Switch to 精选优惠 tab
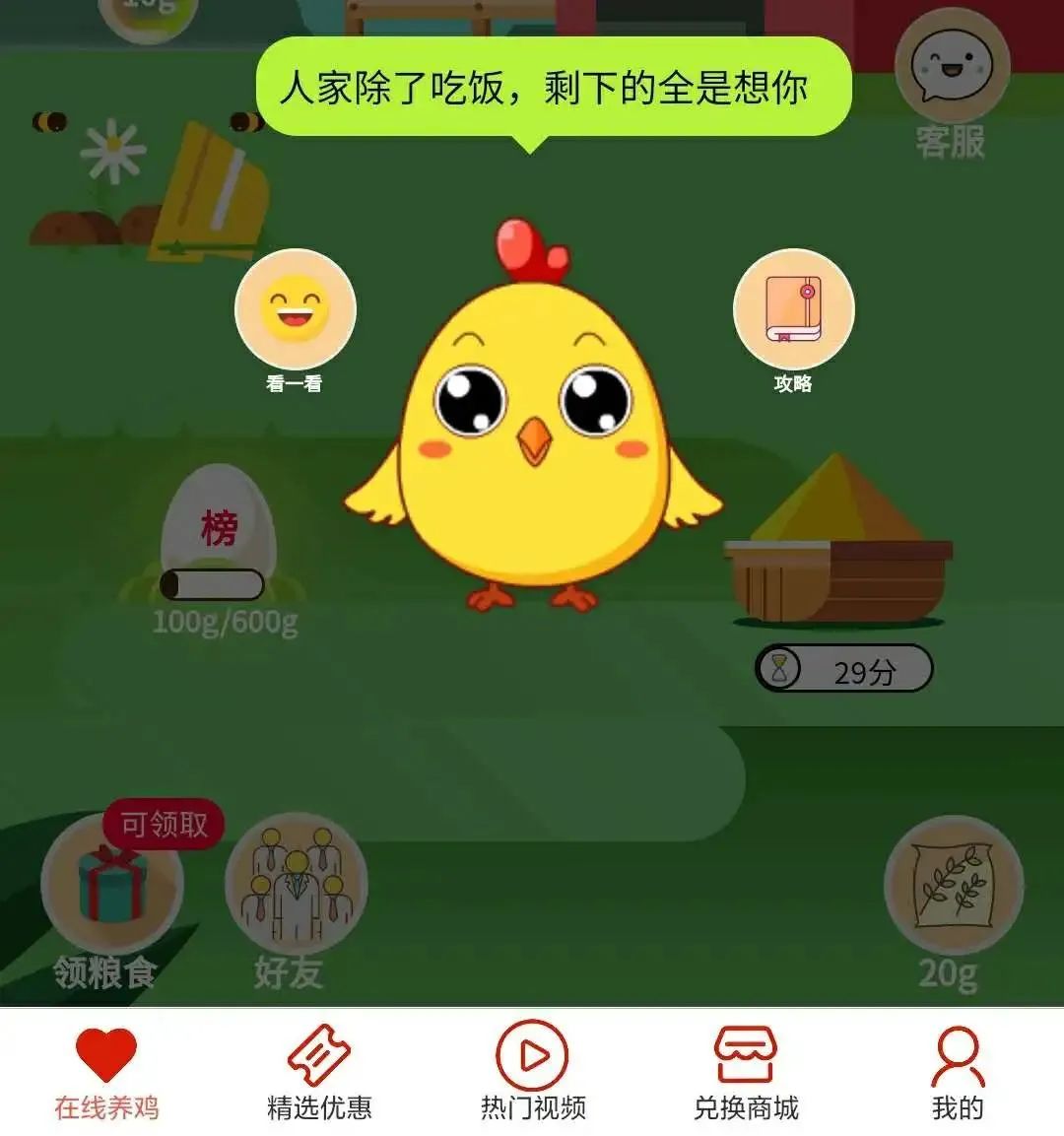The width and height of the screenshot is (1064, 1136). (x=319, y=1074)
